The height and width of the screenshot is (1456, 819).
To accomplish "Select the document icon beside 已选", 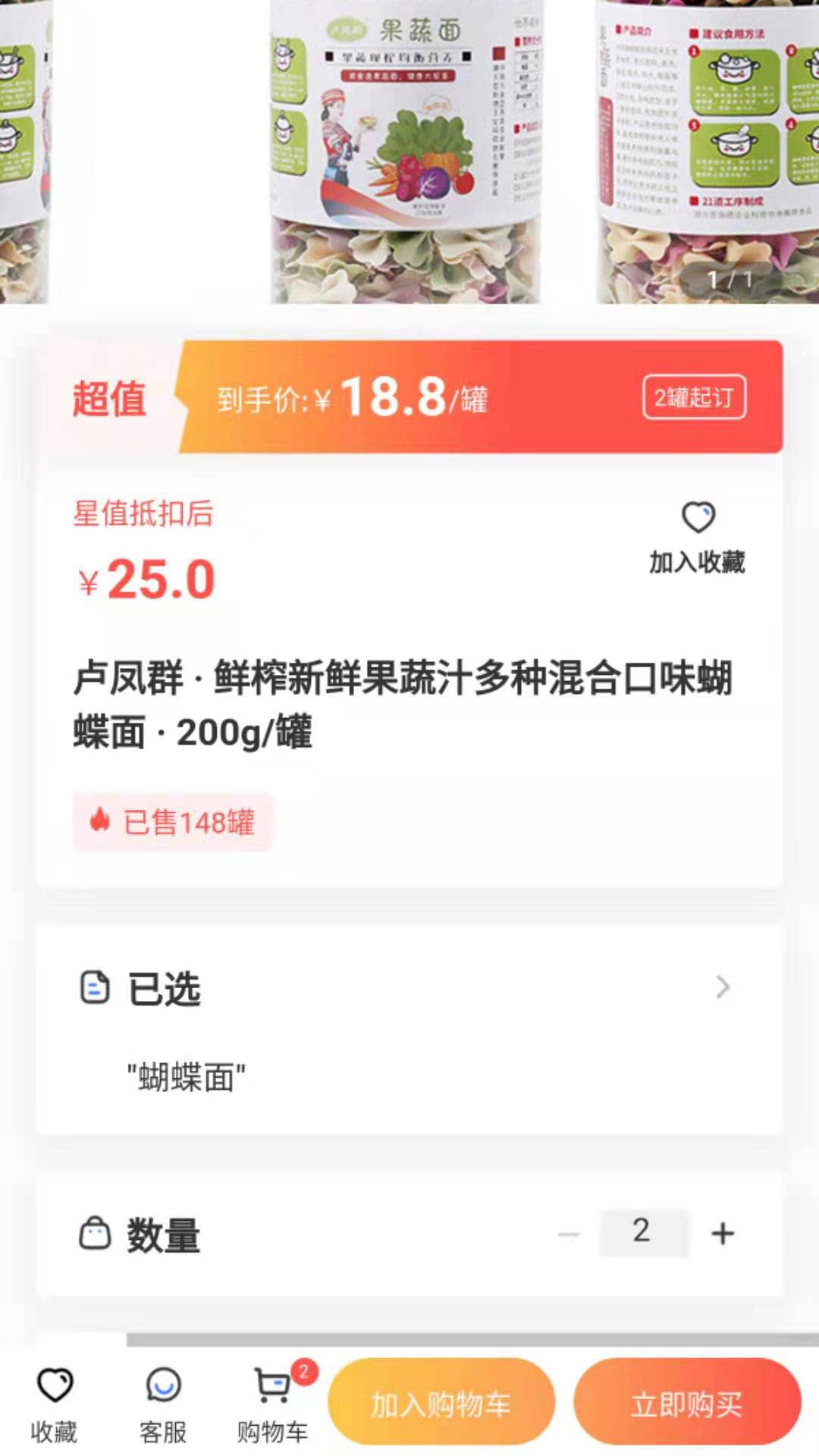I will click(94, 987).
